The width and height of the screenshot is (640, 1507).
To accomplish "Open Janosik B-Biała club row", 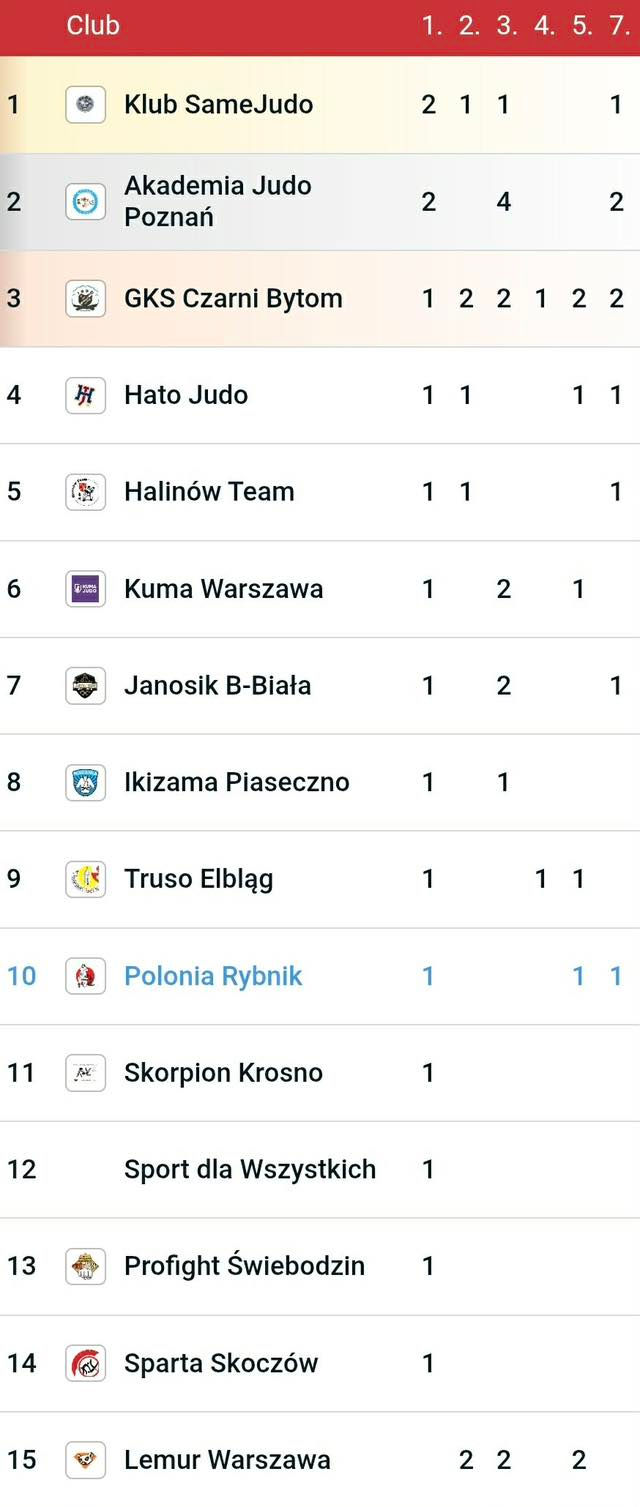I will pyautogui.click(x=217, y=685).
